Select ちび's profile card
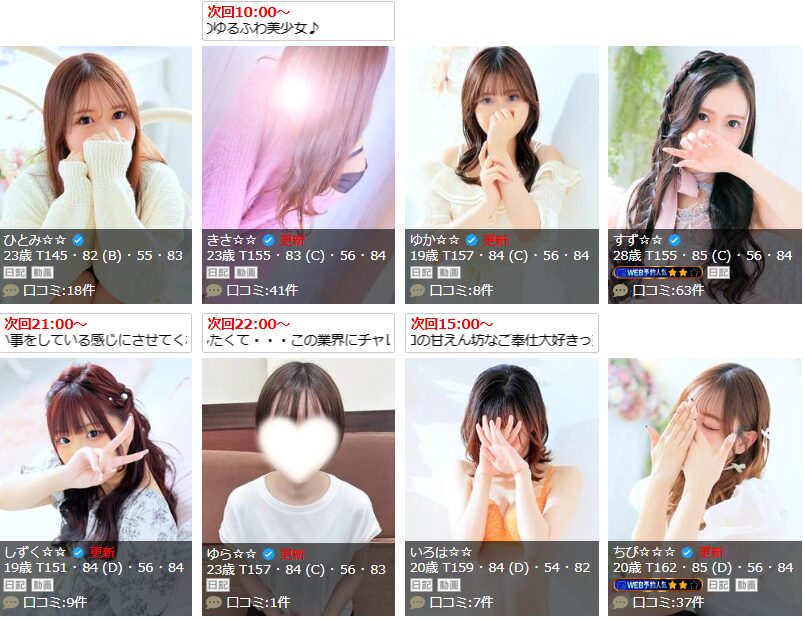804x618 pixels. pyautogui.click(x=704, y=450)
